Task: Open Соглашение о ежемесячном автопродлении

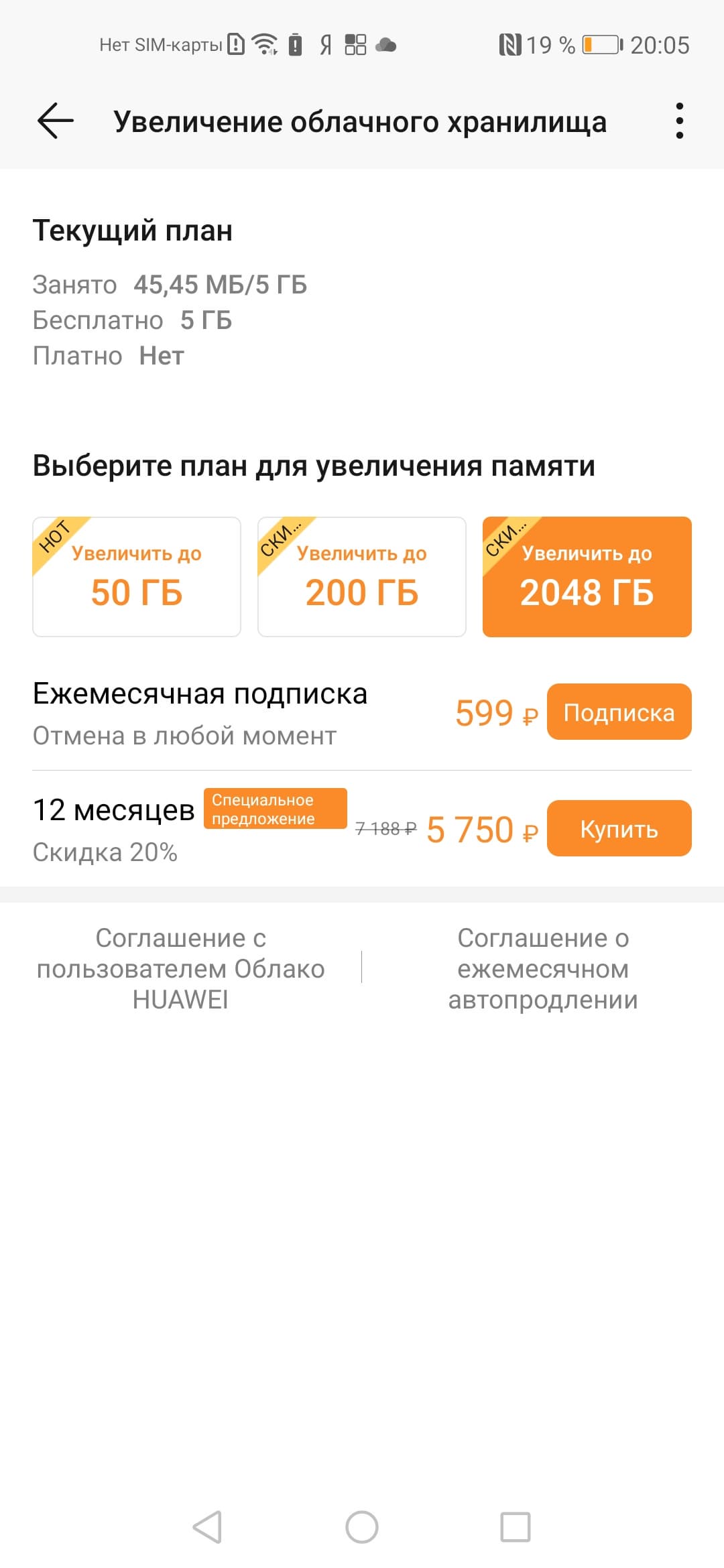Action: point(543,969)
